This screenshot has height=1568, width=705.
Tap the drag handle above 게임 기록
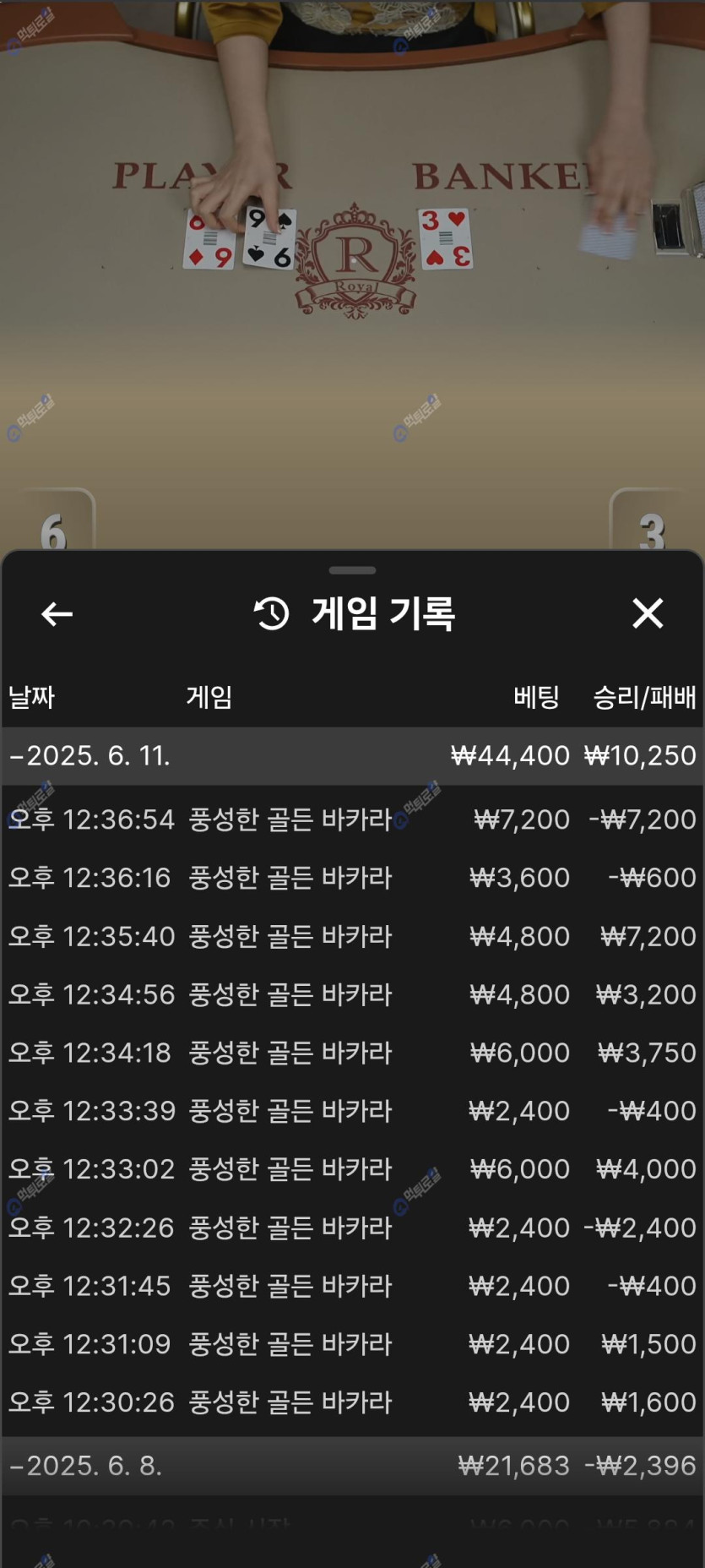(352, 570)
